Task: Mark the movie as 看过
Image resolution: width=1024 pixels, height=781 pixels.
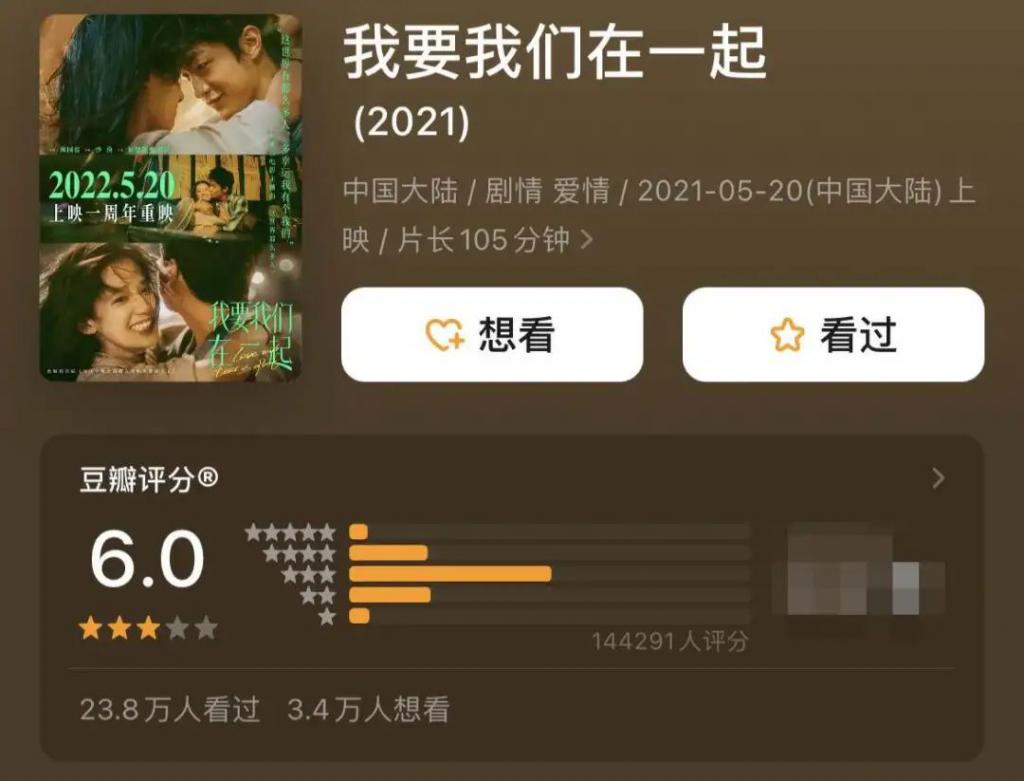Action: click(833, 335)
